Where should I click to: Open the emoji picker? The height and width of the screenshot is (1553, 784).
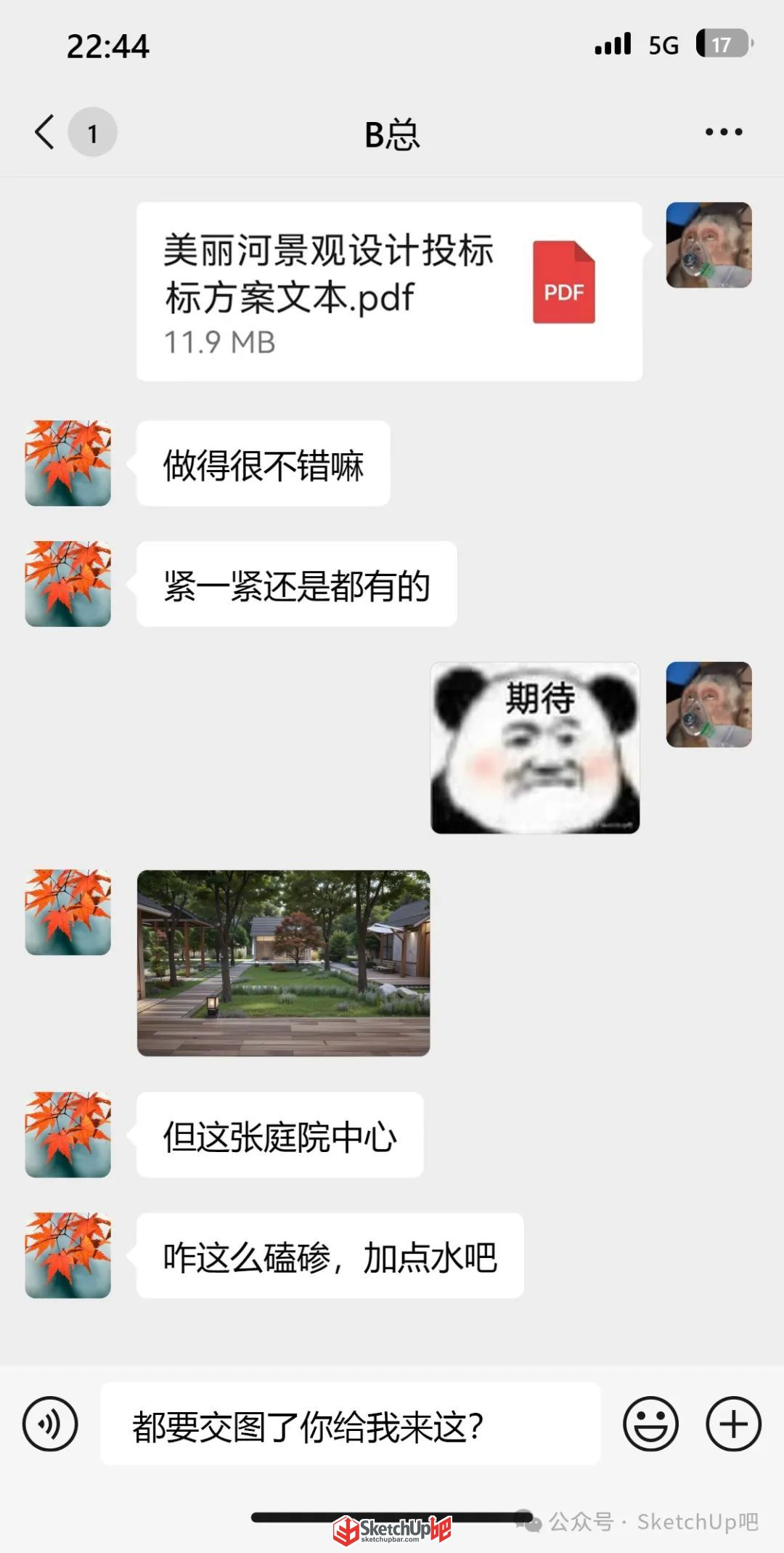tap(650, 1424)
